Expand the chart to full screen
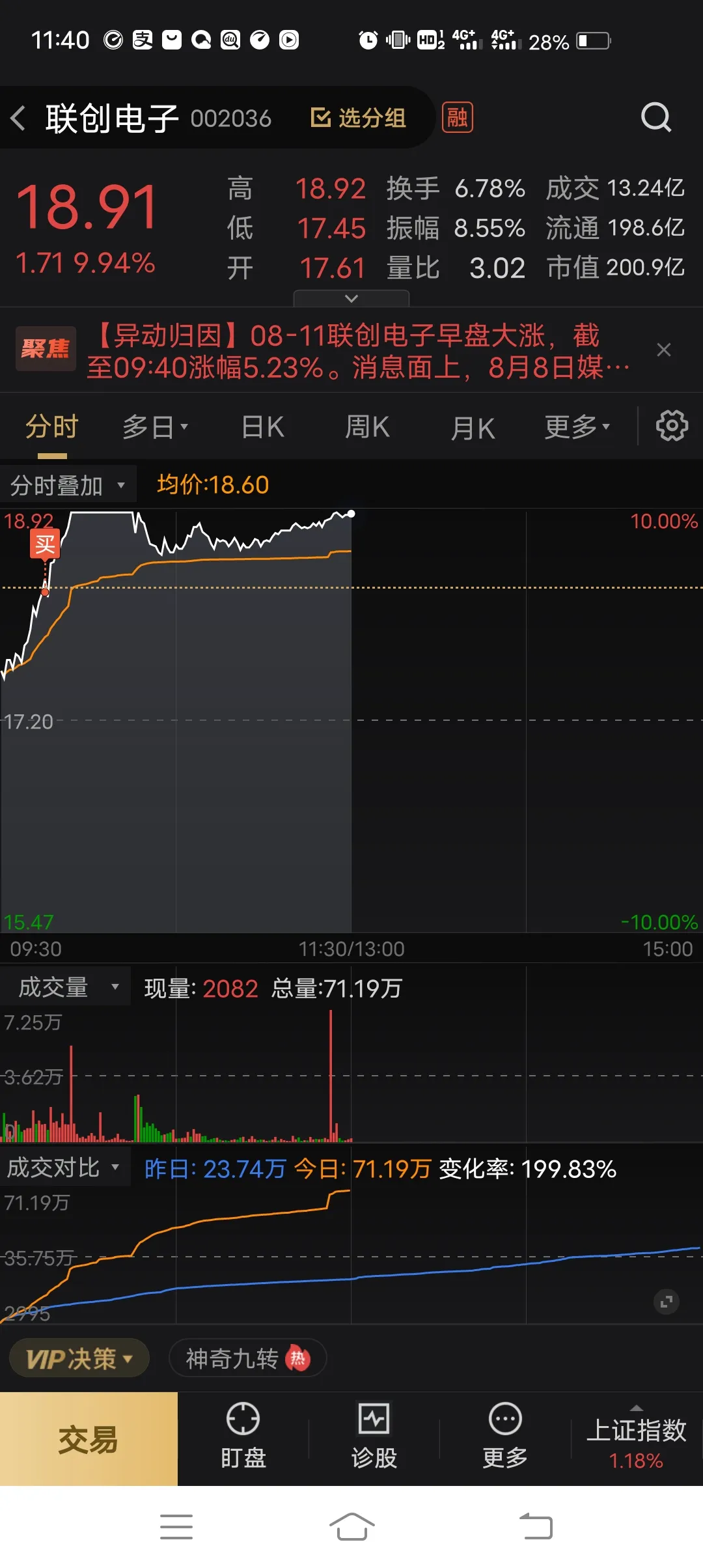This screenshot has height=1568, width=703. pos(666,1302)
